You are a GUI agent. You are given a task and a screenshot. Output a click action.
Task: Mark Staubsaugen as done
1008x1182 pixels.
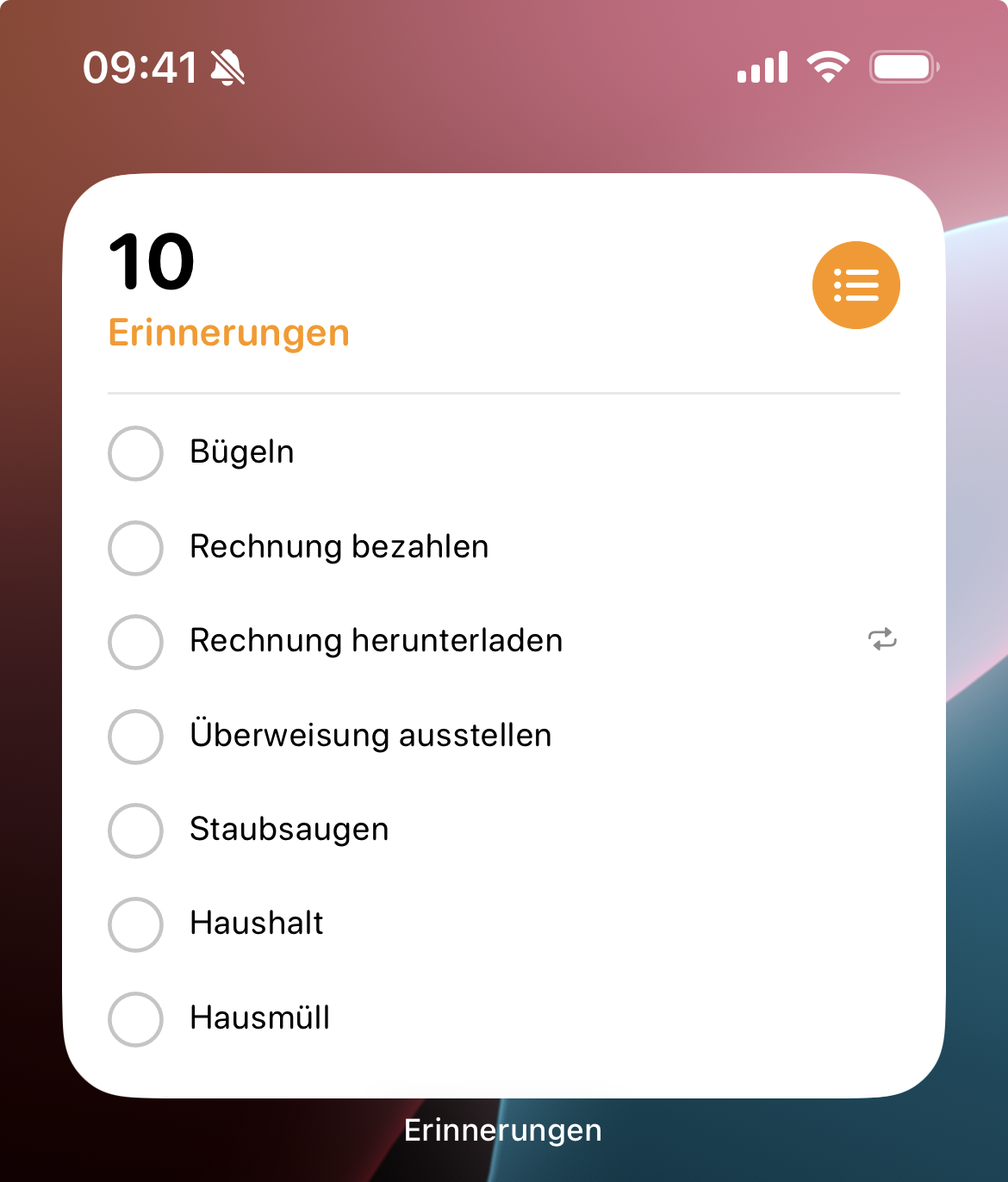(135, 831)
